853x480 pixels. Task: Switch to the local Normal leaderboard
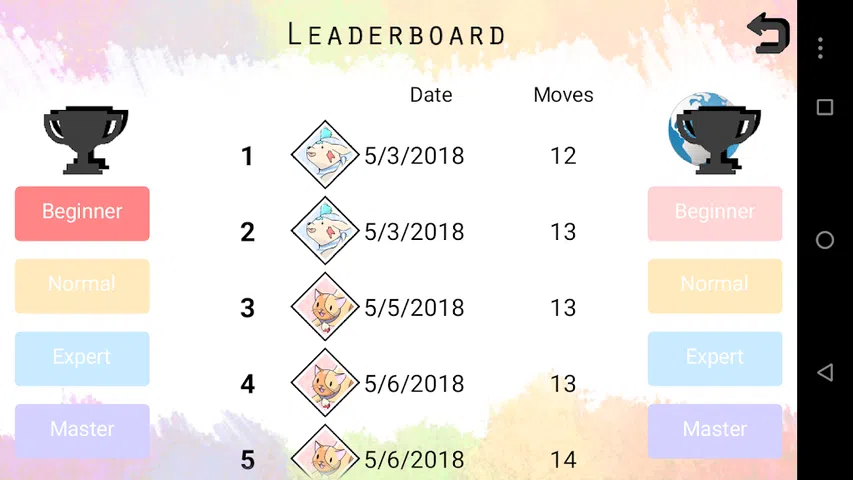[82, 286]
